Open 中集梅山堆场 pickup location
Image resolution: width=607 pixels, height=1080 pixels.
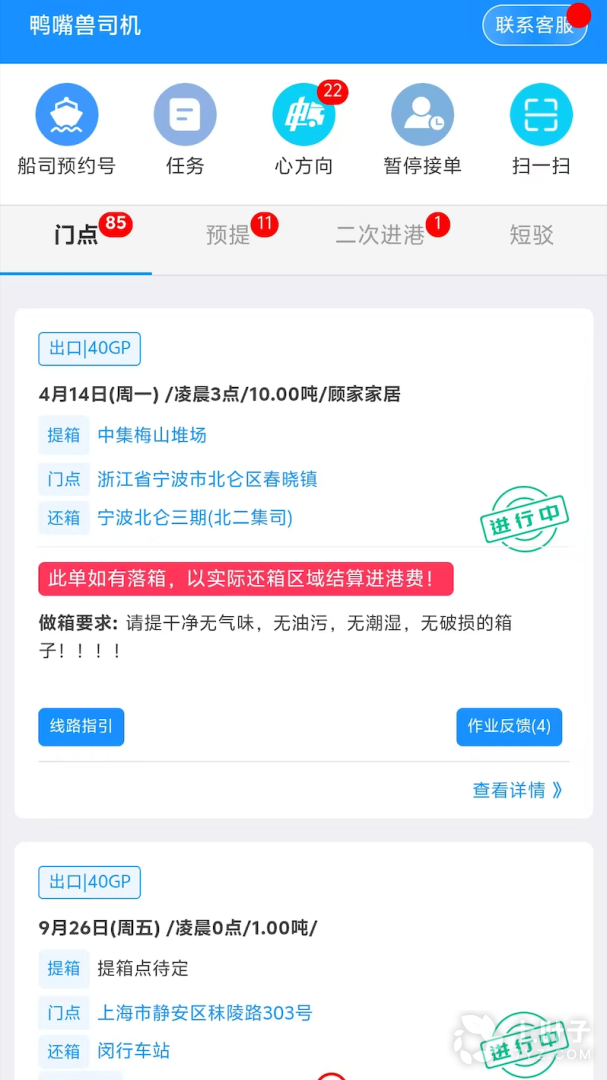click(x=152, y=435)
